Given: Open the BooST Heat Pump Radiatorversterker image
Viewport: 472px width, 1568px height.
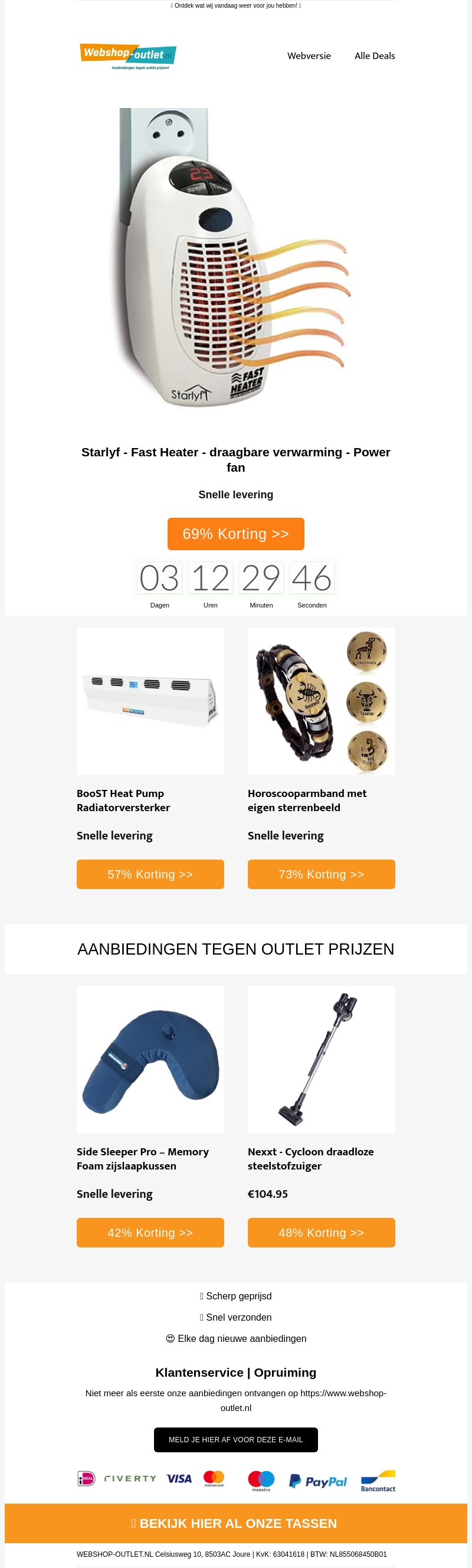Looking at the screenshot, I should (150, 701).
